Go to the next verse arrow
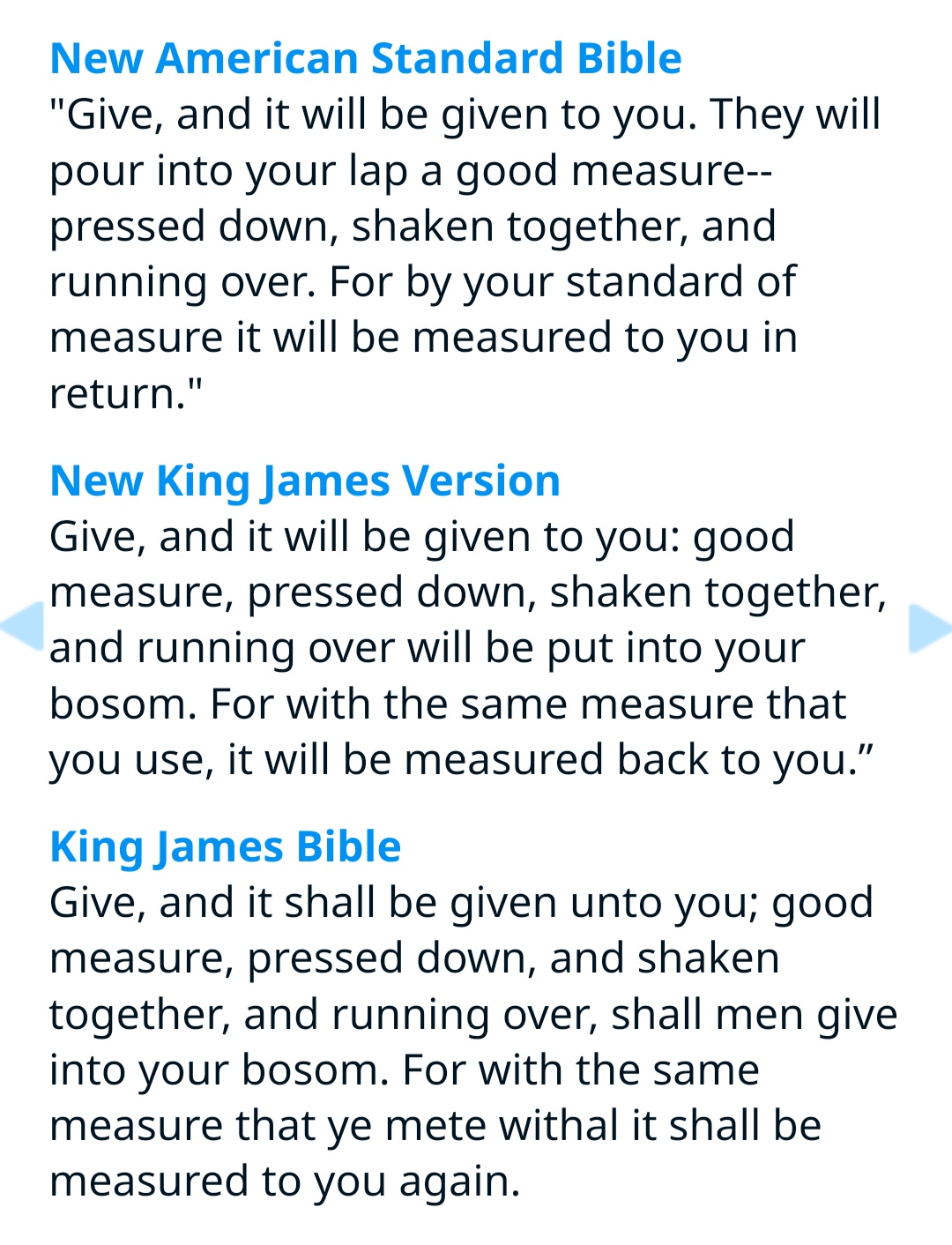This screenshot has height=1245, width=952. tap(929, 628)
